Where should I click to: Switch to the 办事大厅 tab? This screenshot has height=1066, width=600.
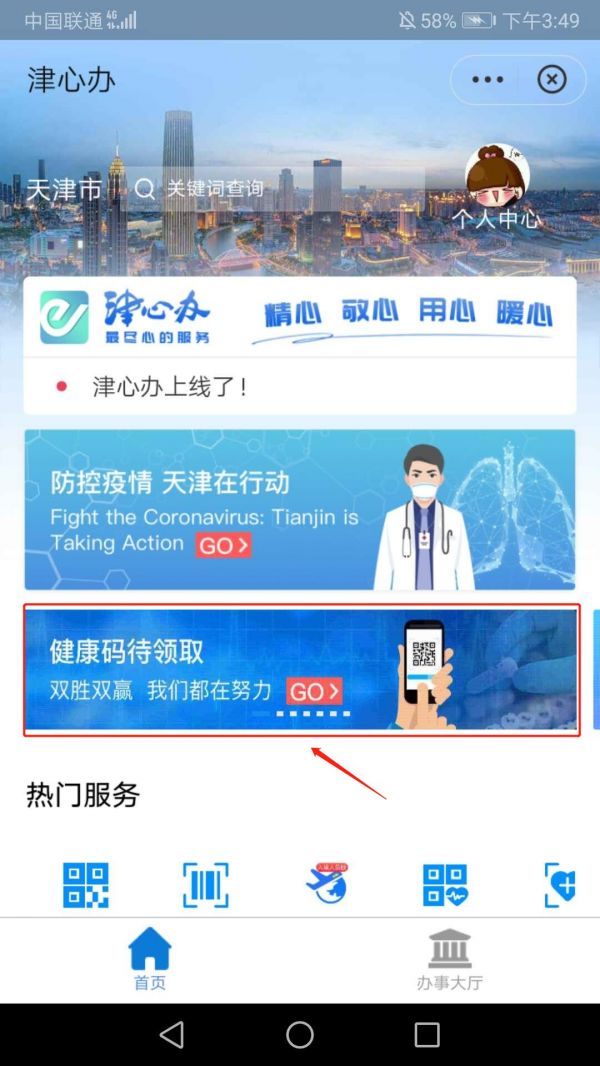tap(449, 959)
